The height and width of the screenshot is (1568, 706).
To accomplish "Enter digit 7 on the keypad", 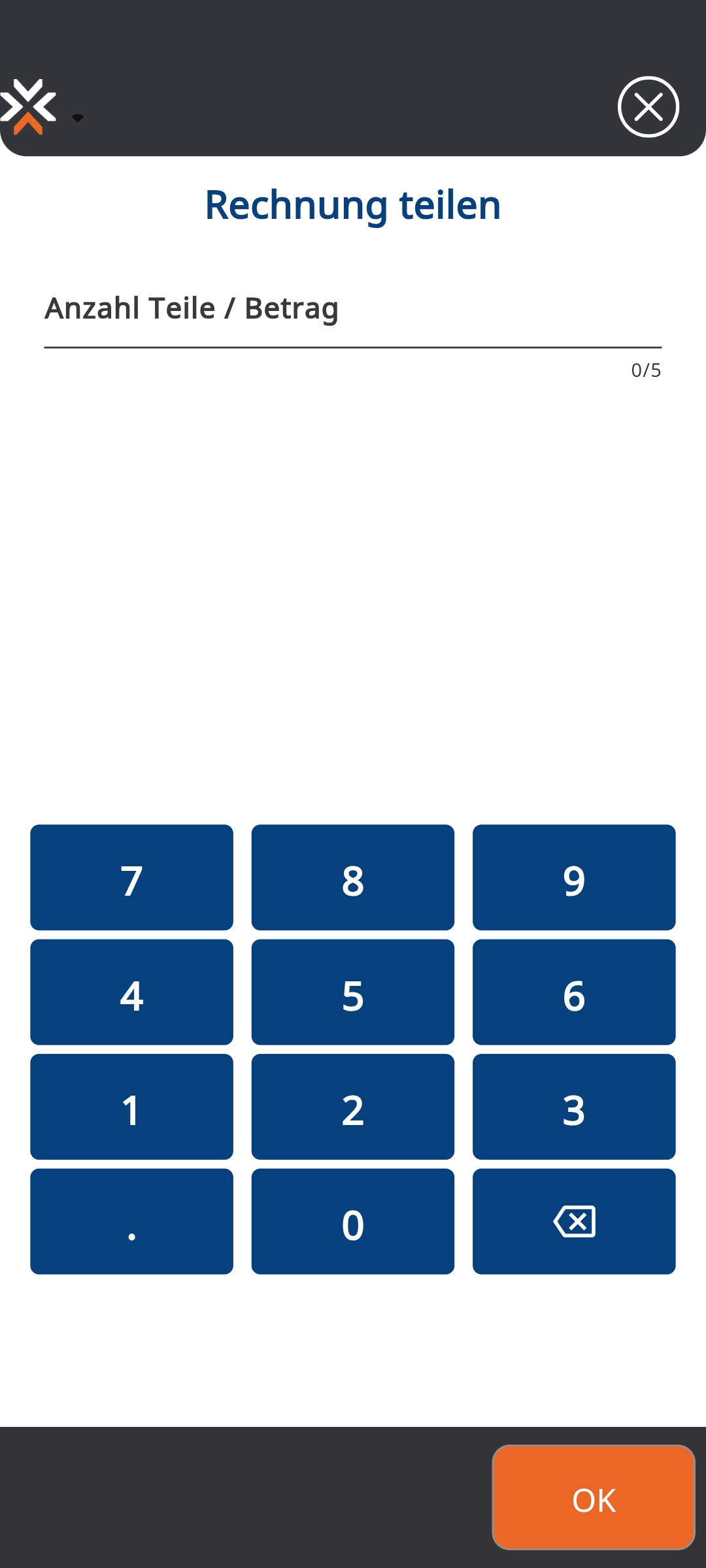I will pos(131,877).
